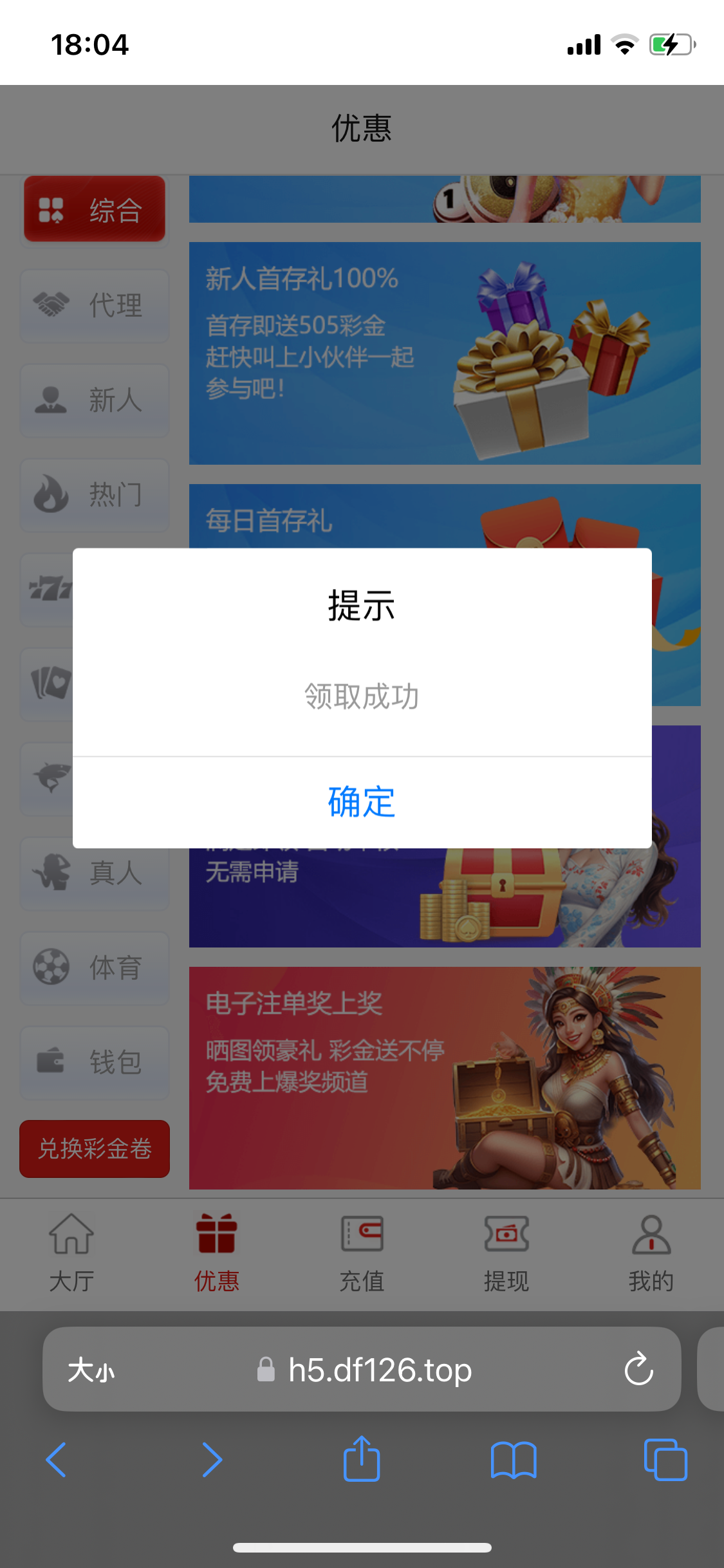Image resolution: width=724 pixels, height=1568 pixels.
Task: Reload the page in Safari
Action: (x=638, y=1368)
